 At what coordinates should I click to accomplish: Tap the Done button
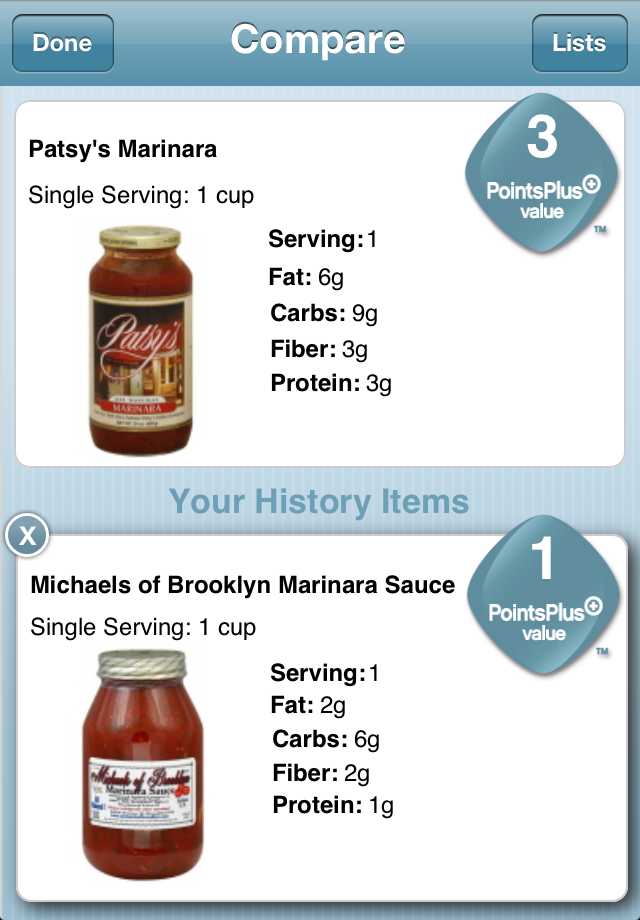point(62,43)
